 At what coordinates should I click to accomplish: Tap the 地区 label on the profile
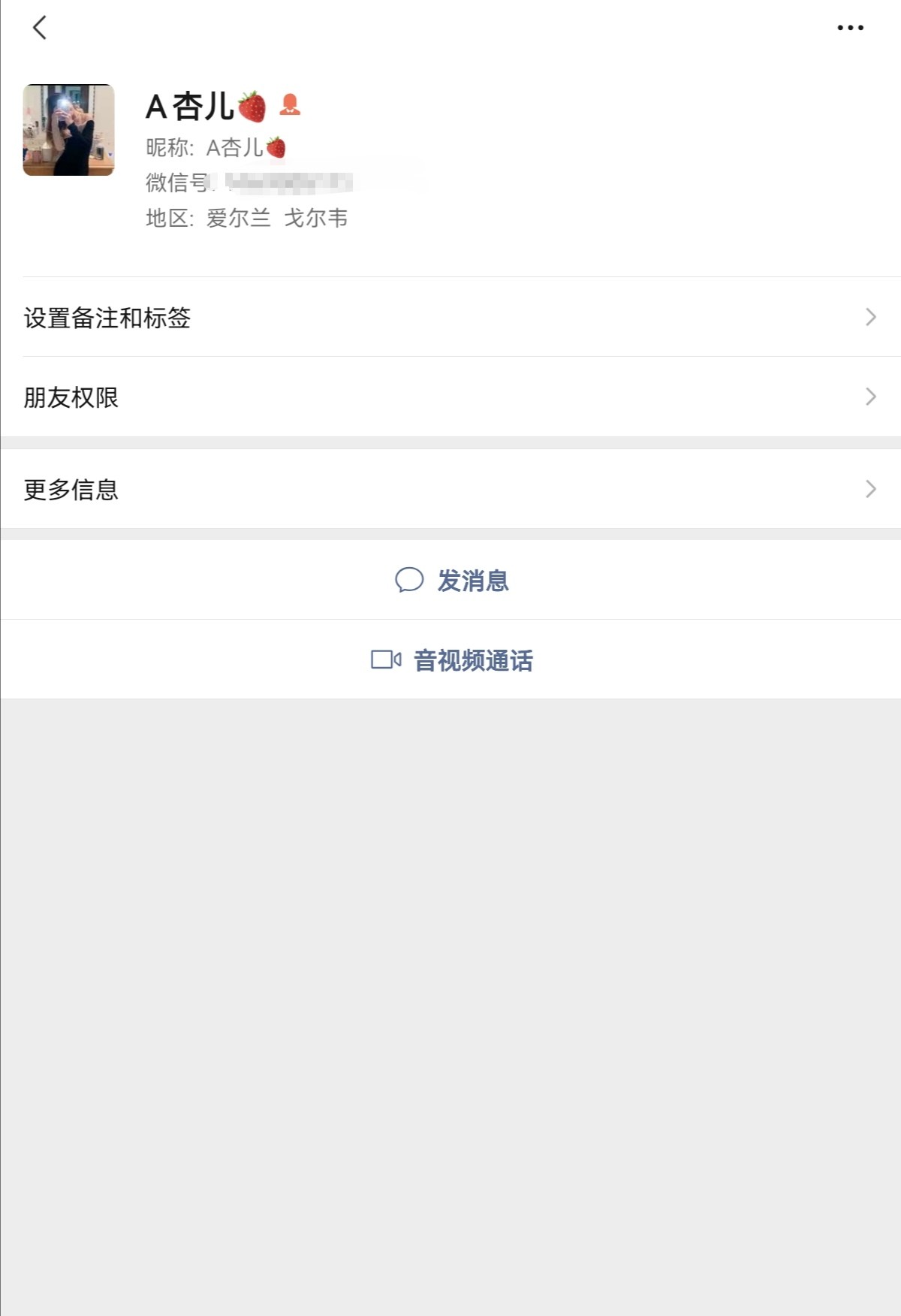[x=166, y=219]
